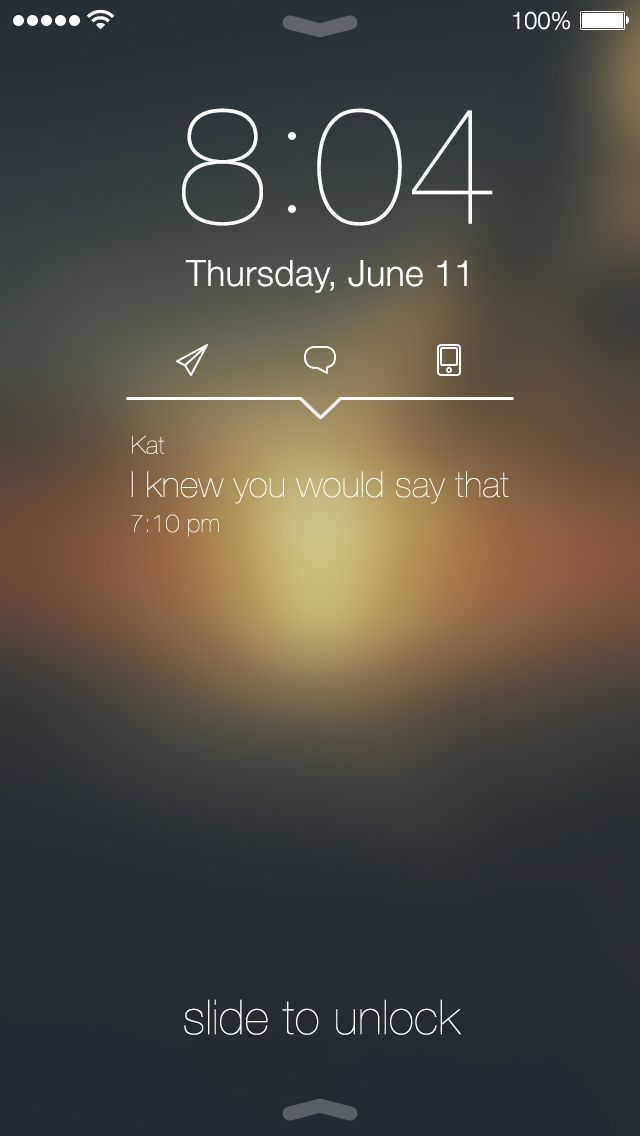Tap the bottom control center grabber
Viewport: 640px width, 1136px height.
coord(320,1108)
